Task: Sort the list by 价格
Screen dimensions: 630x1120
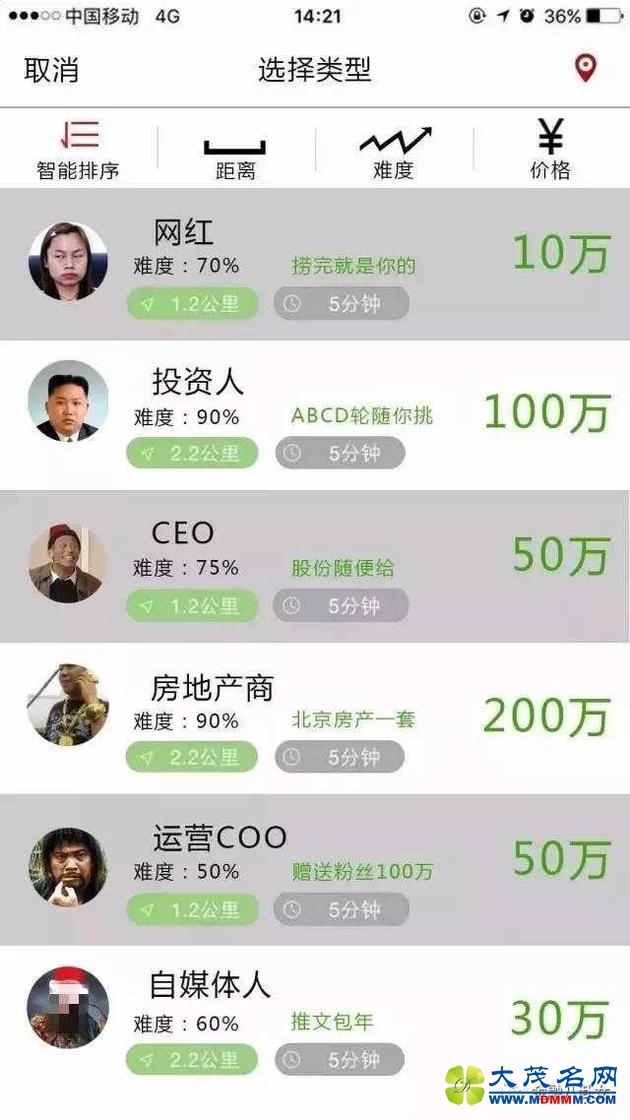Action: (x=550, y=149)
